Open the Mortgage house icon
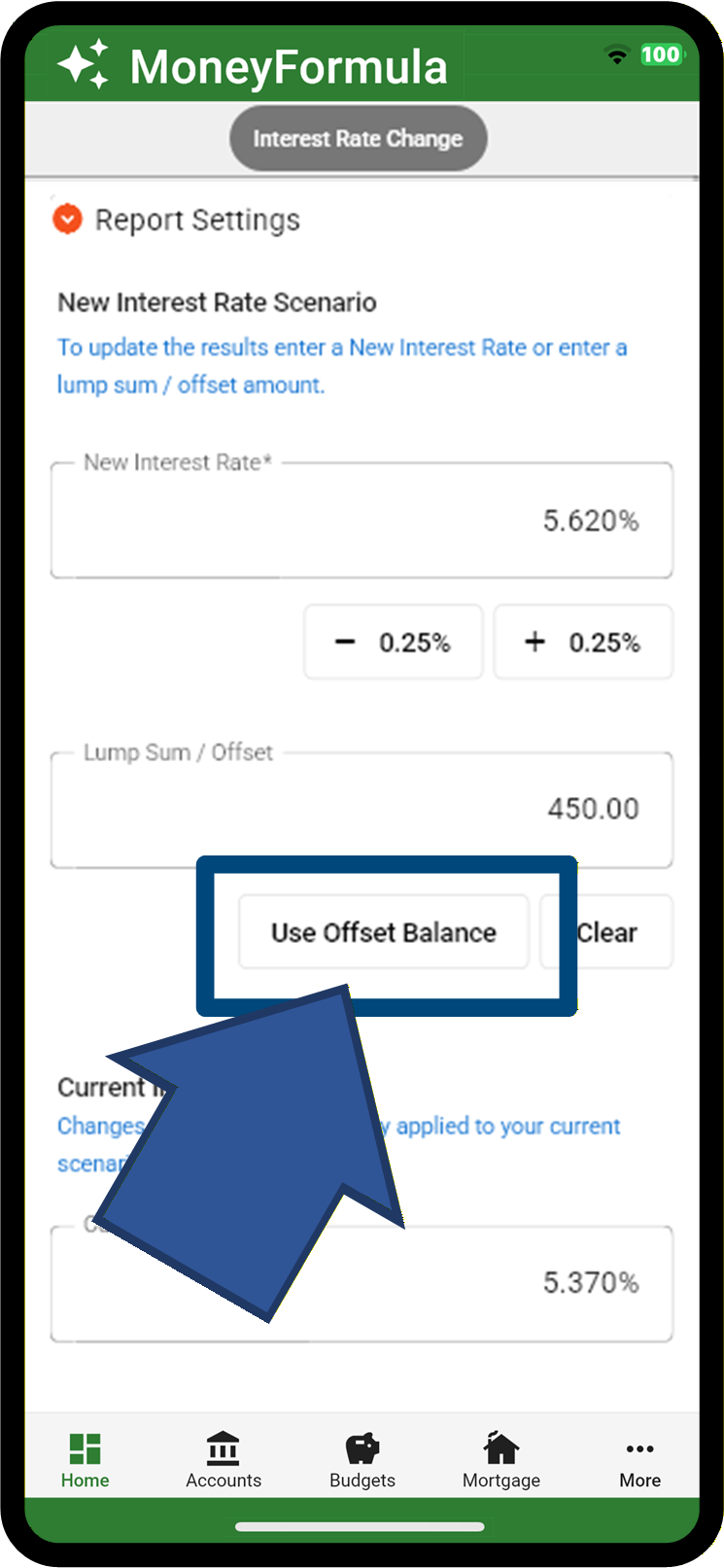 coord(500,1446)
